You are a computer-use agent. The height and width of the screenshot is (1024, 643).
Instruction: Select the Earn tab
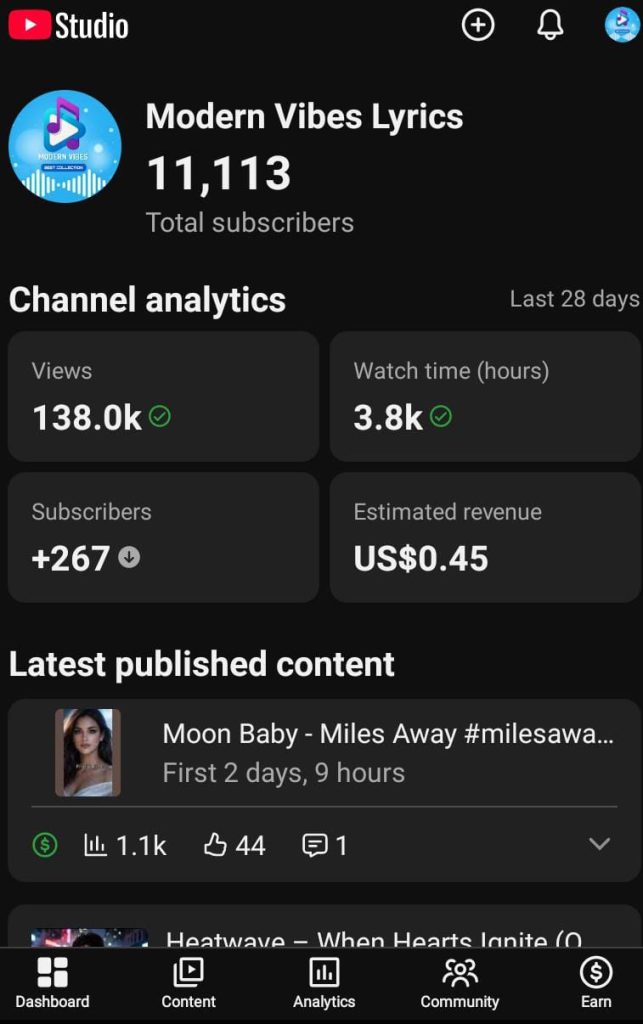596,982
